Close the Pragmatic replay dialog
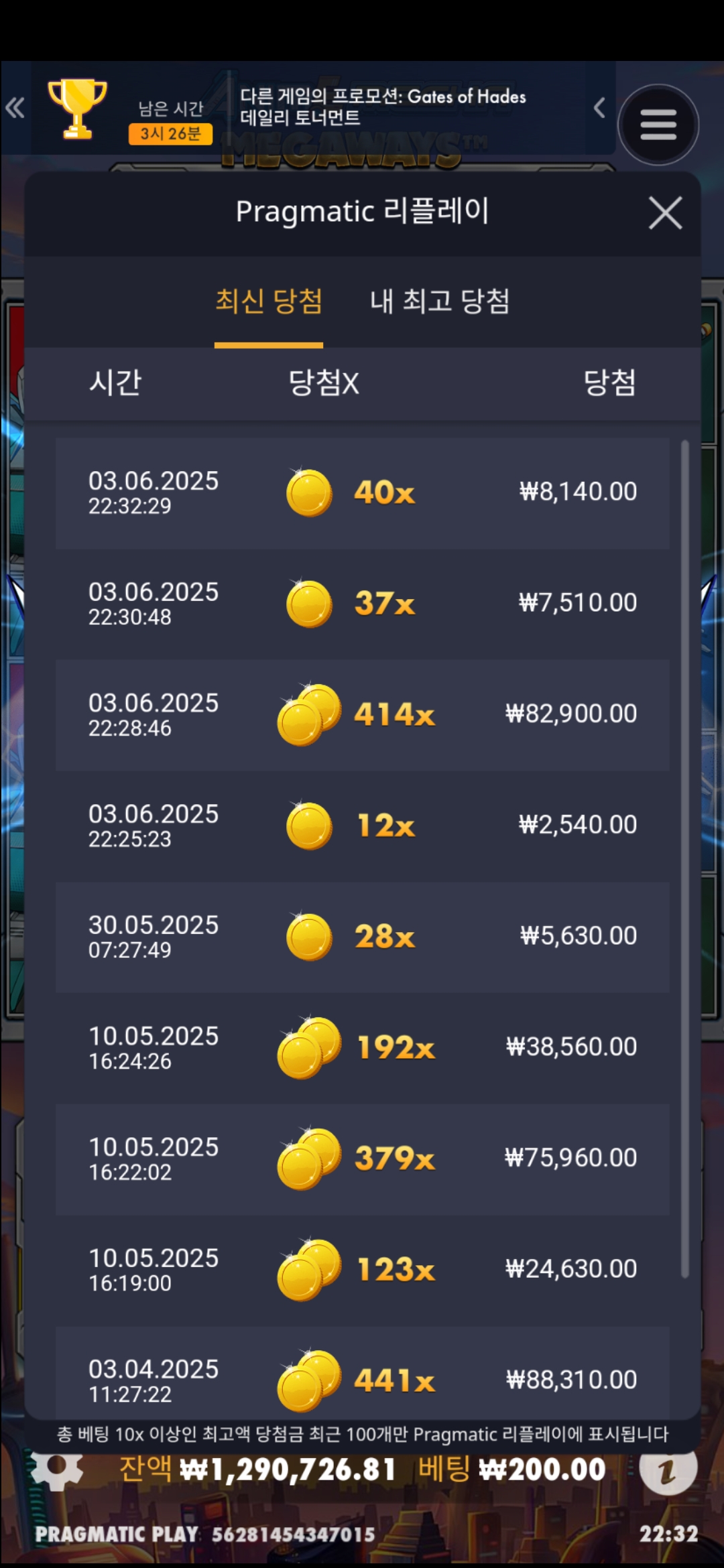Image resolution: width=724 pixels, height=1568 pixels. [x=665, y=213]
